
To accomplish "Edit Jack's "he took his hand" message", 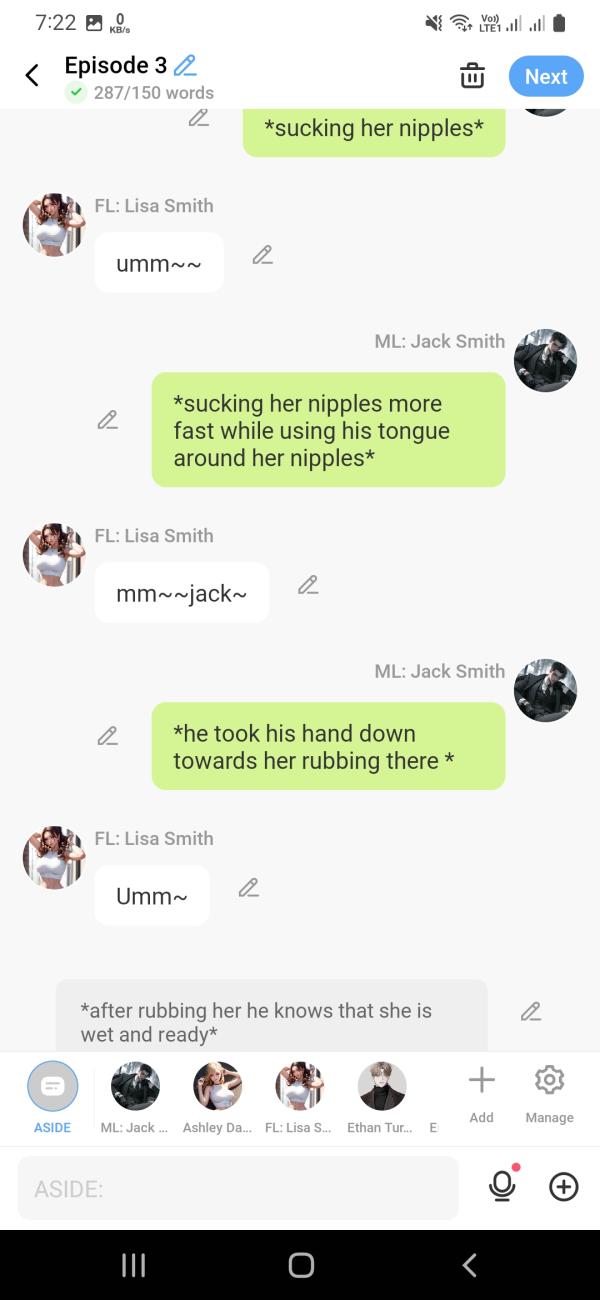I will pyautogui.click(x=107, y=736).
